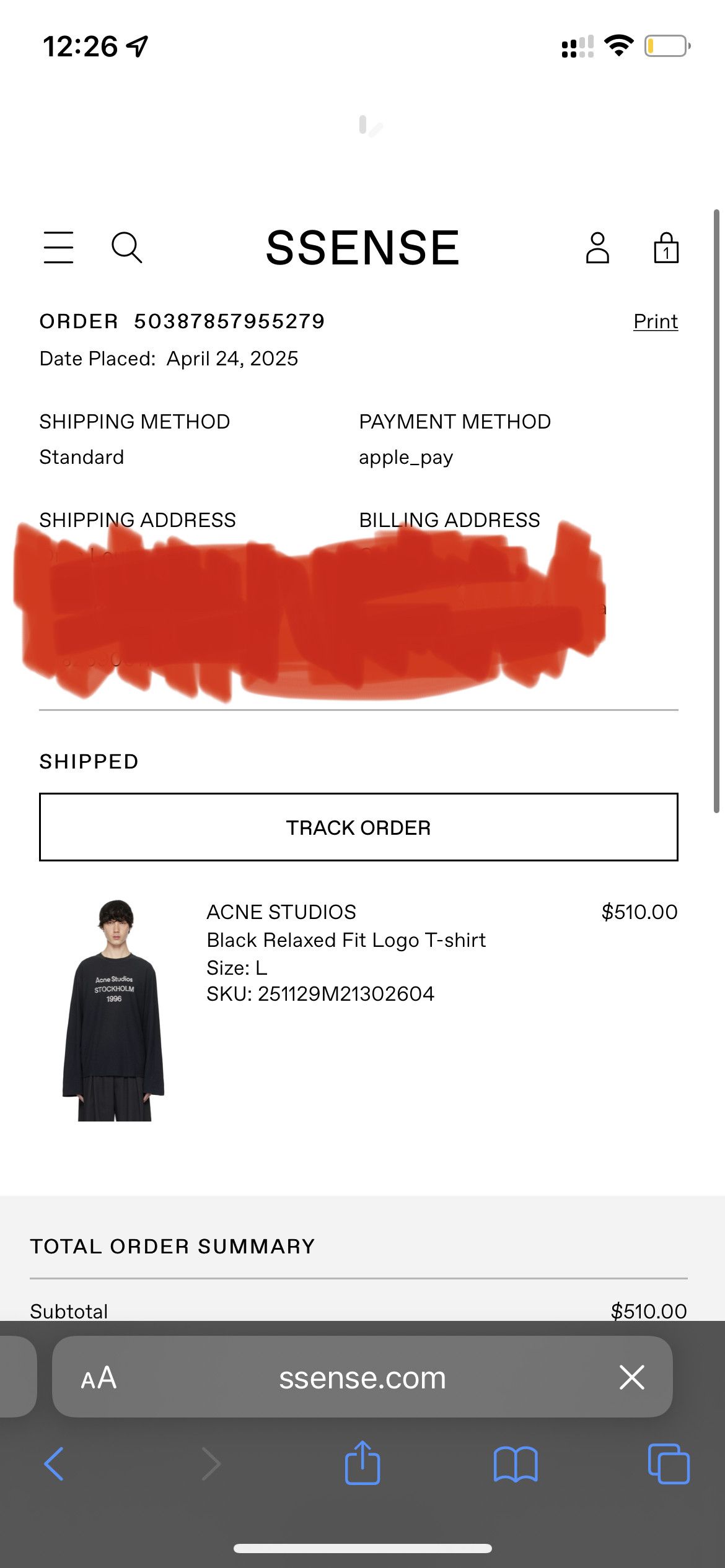725x1568 pixels.
Task: Share this page
Action: point(362,1463)
